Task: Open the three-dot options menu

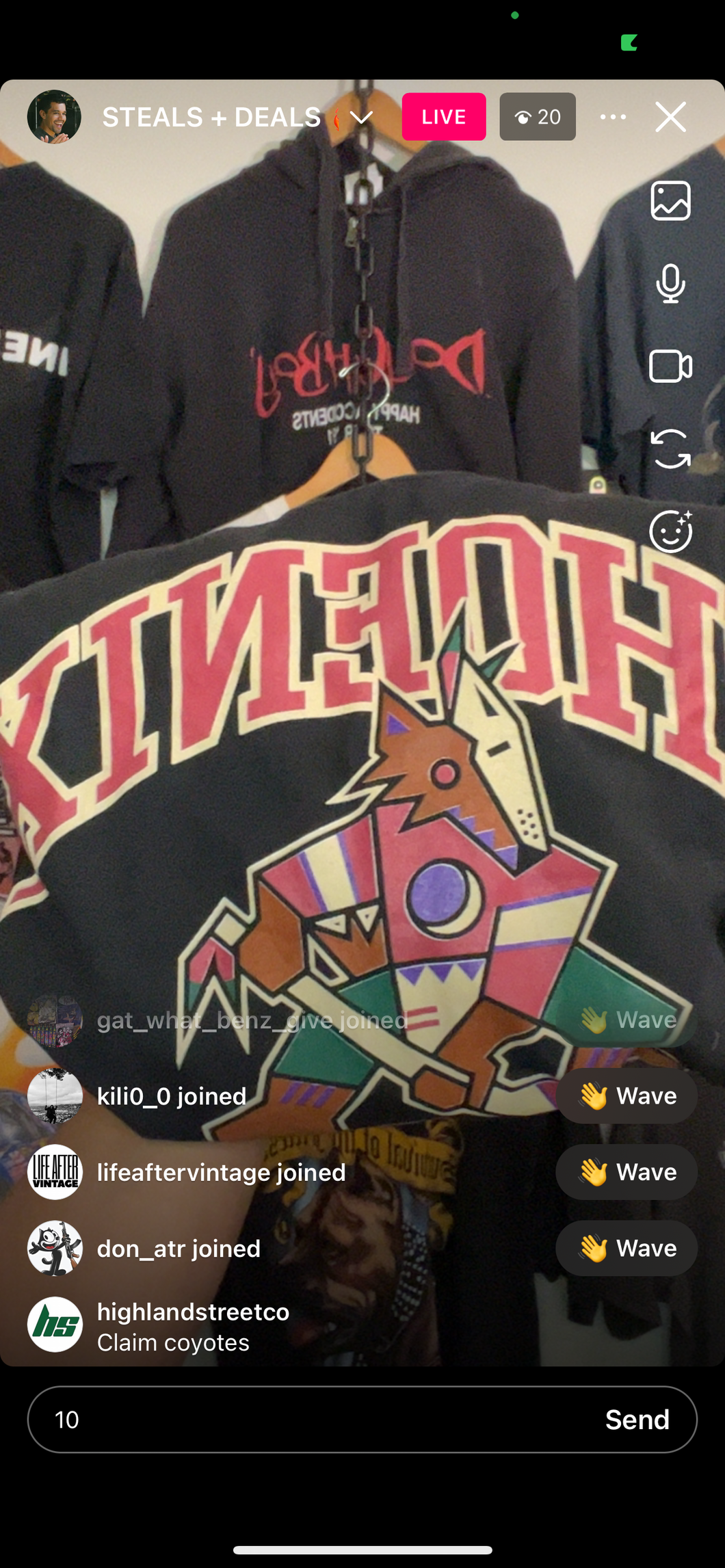Action: pyautogui.click(x=613, y=117)
